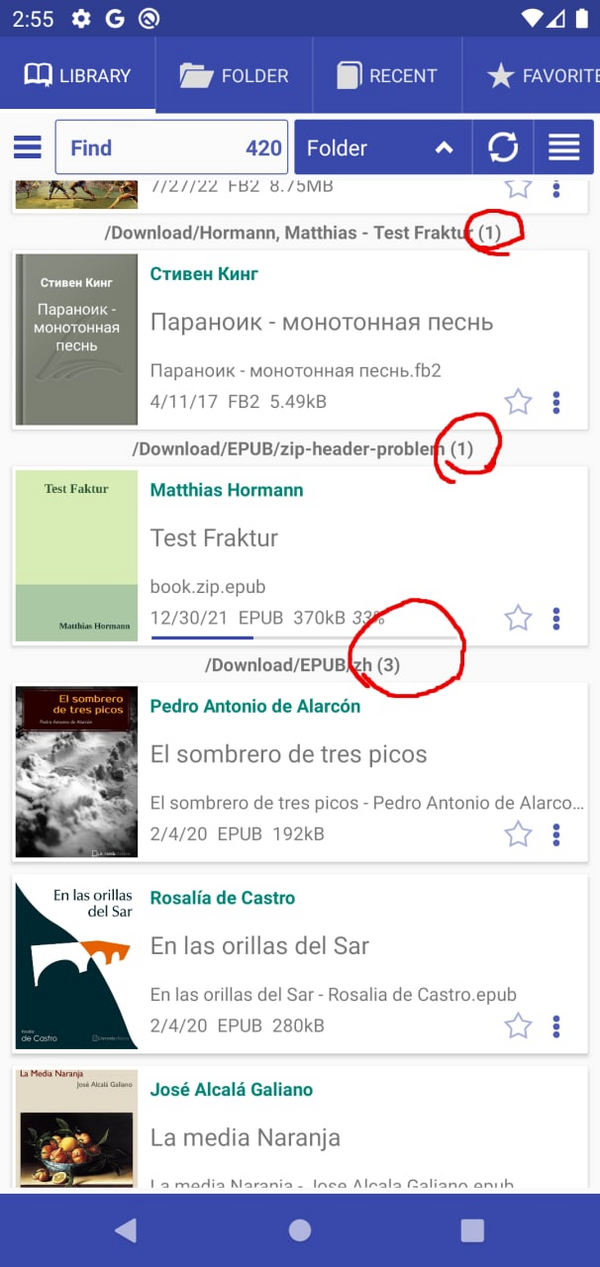Favorite El sombrero de tres picos
This screenshot has width=600, height=1267.
pos(518,834)
